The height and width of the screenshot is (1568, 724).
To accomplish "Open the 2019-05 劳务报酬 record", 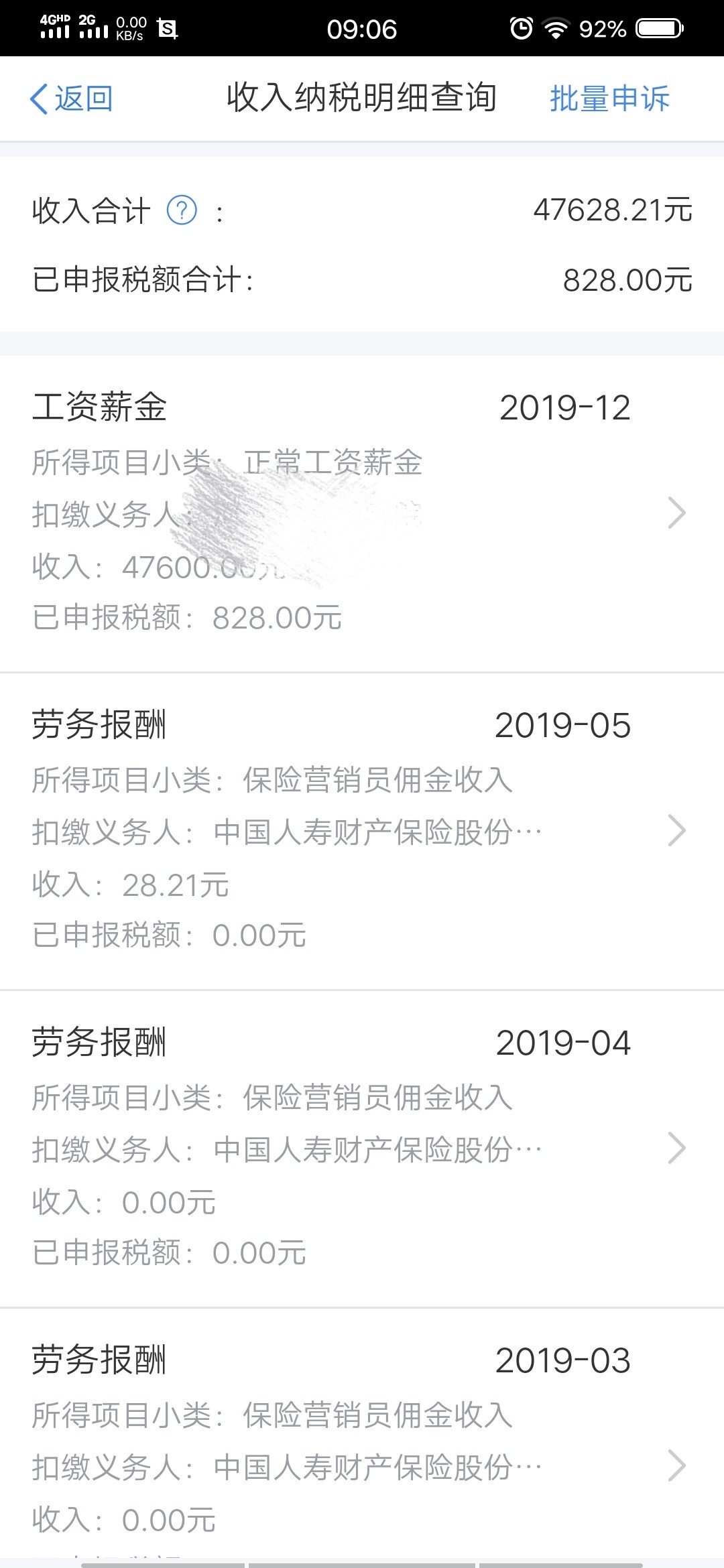I will pos(362,831).
